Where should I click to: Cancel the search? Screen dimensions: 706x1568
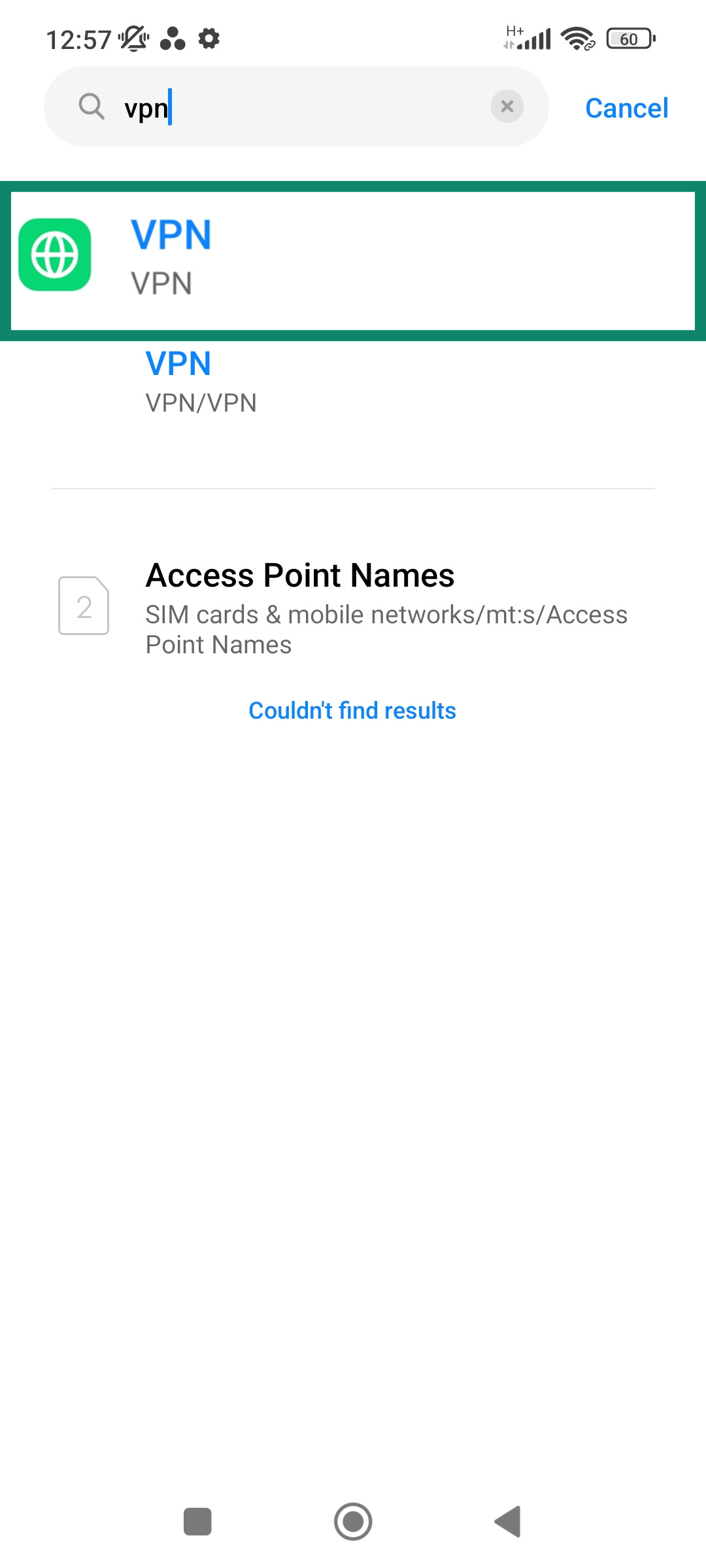click(626, 107)
